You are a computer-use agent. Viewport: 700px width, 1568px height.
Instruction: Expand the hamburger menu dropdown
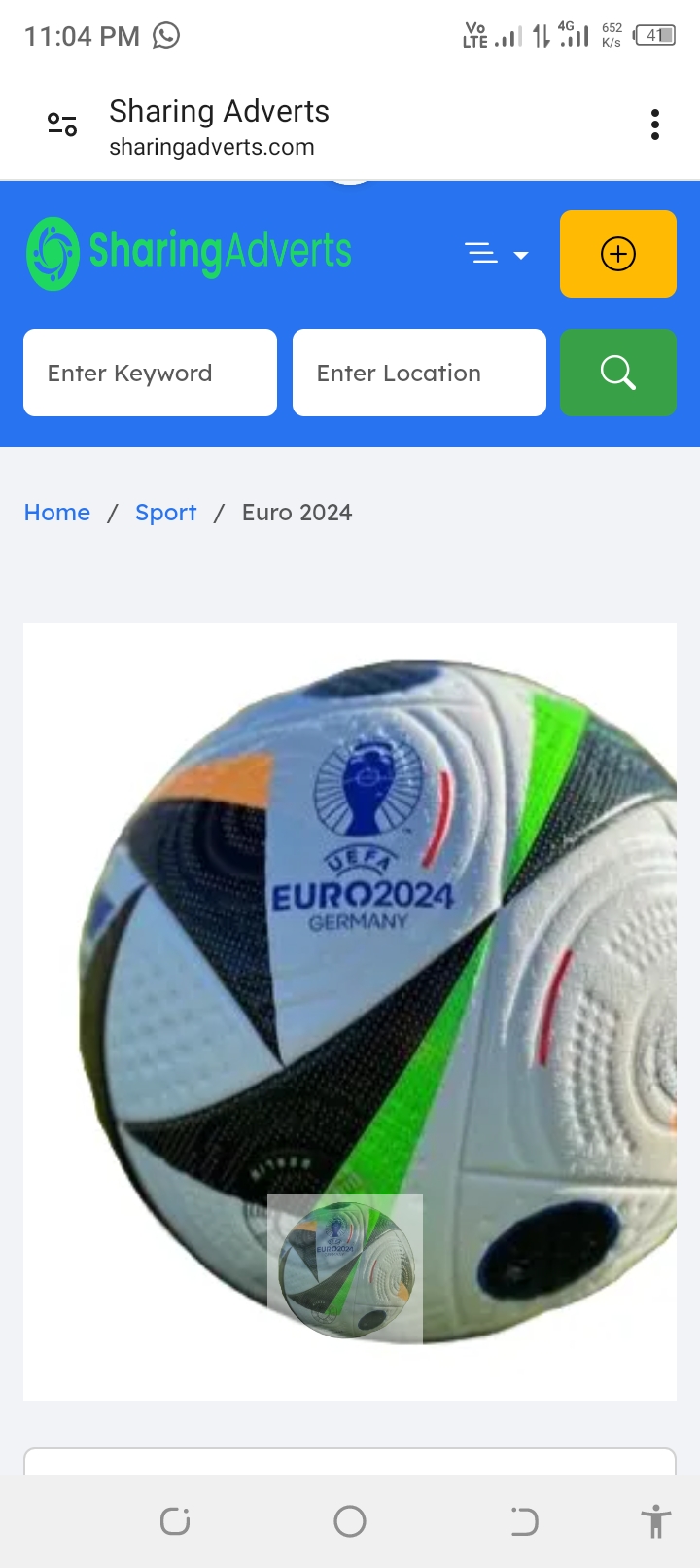tap(496, 255)
